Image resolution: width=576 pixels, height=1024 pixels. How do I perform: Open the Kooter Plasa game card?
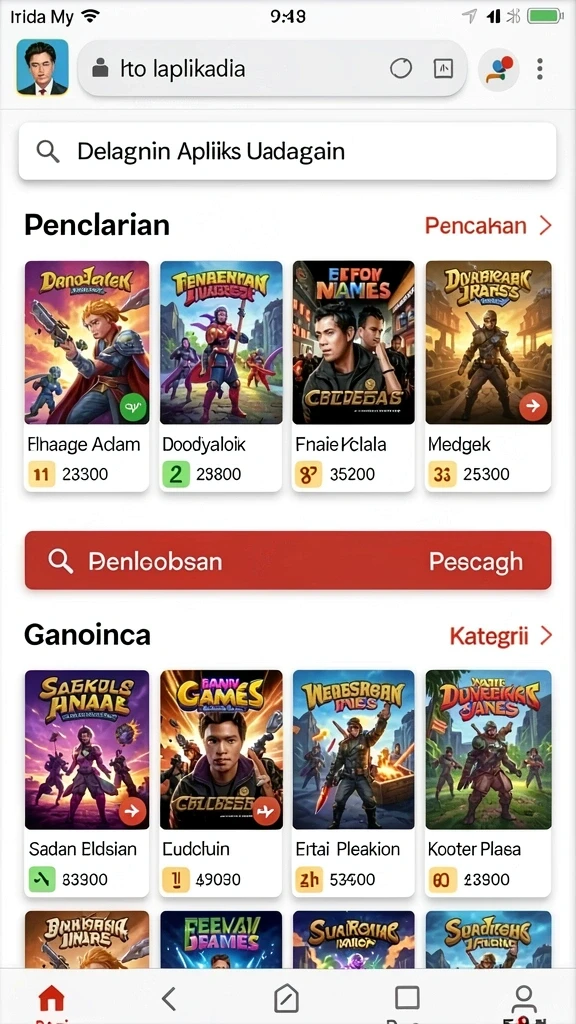pyautogui.click(x=488, y=782)
